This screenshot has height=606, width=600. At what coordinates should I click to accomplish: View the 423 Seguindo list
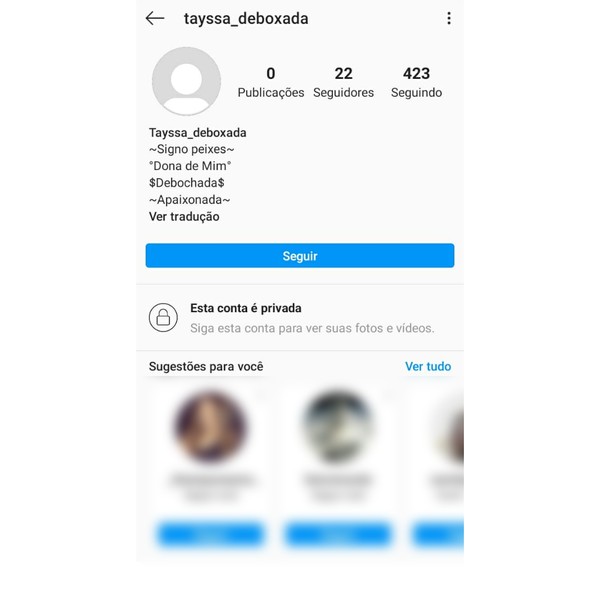tap(416, 82)
